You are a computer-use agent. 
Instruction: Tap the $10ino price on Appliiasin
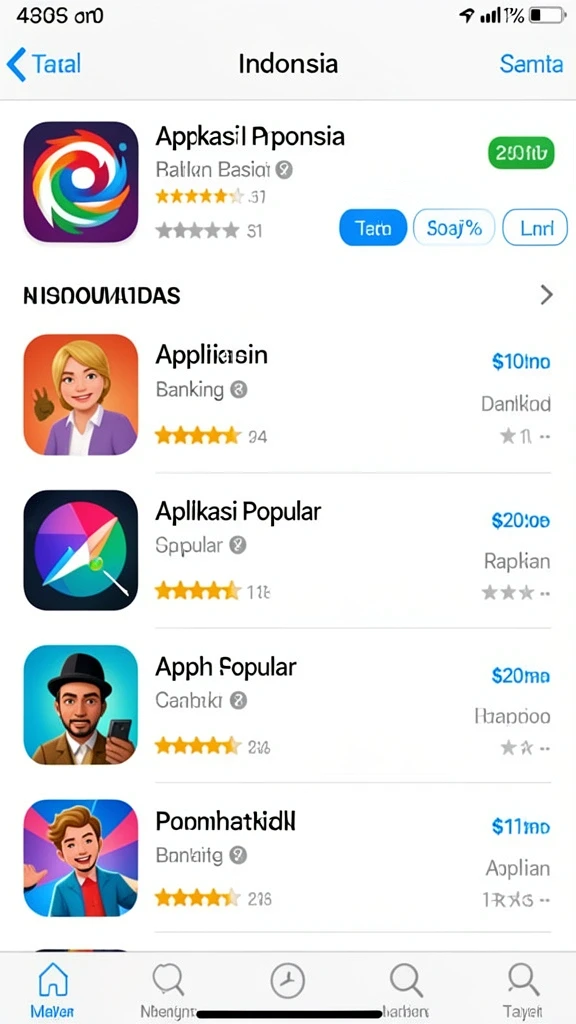[520, 361]
